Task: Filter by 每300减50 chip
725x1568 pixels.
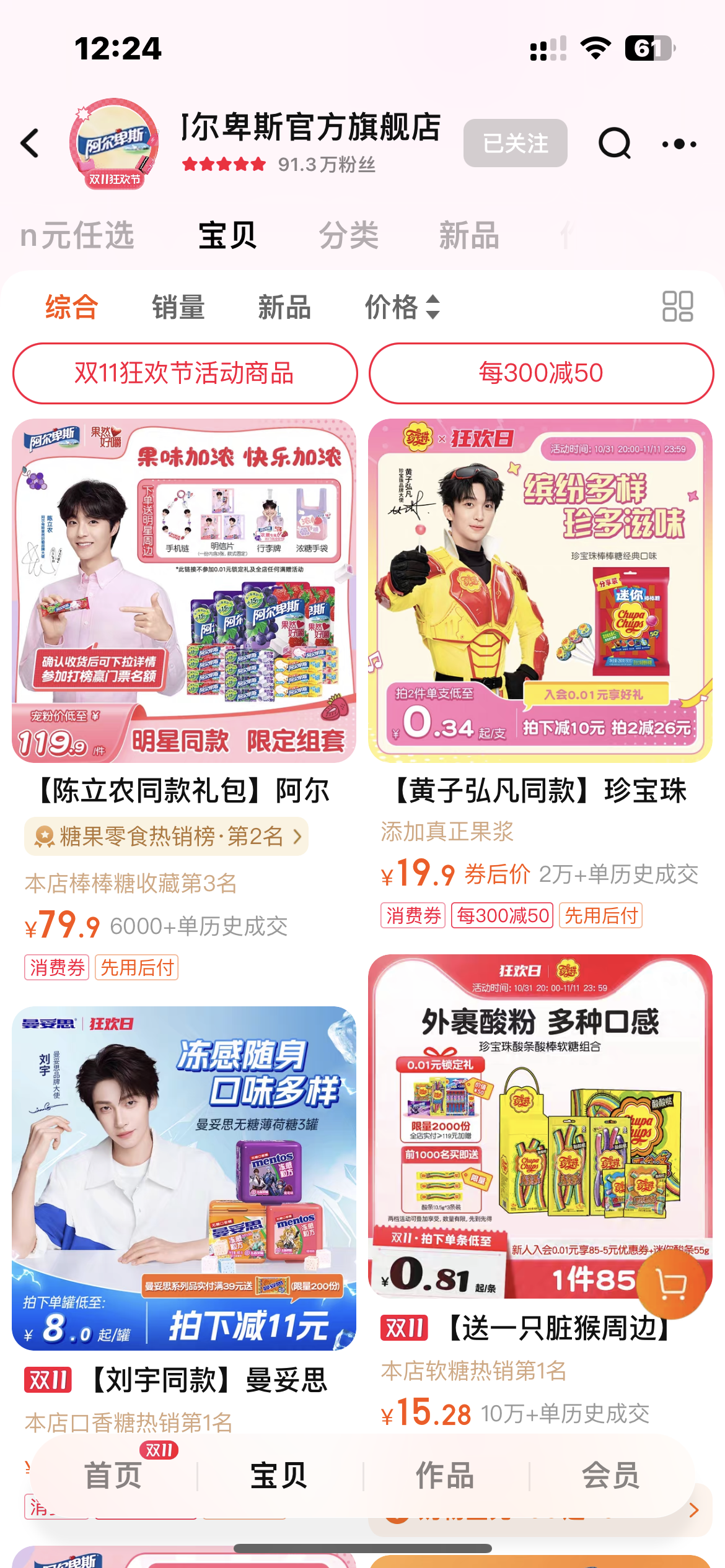Action: pos(541,373)
